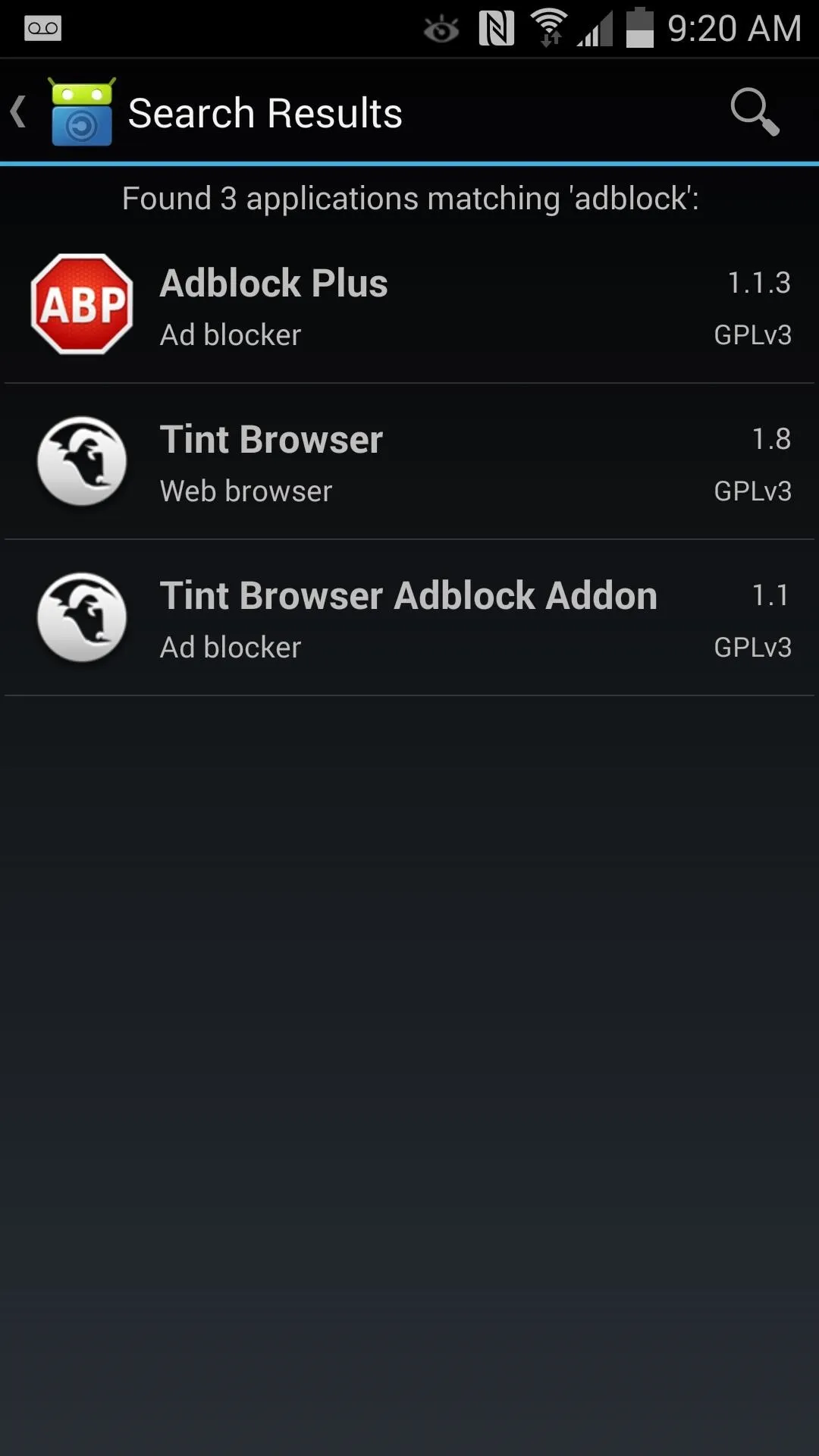Select Tint Browser Adblock Addon
Viewport: 819px width, 1456px height.
(x=409, y=618)
